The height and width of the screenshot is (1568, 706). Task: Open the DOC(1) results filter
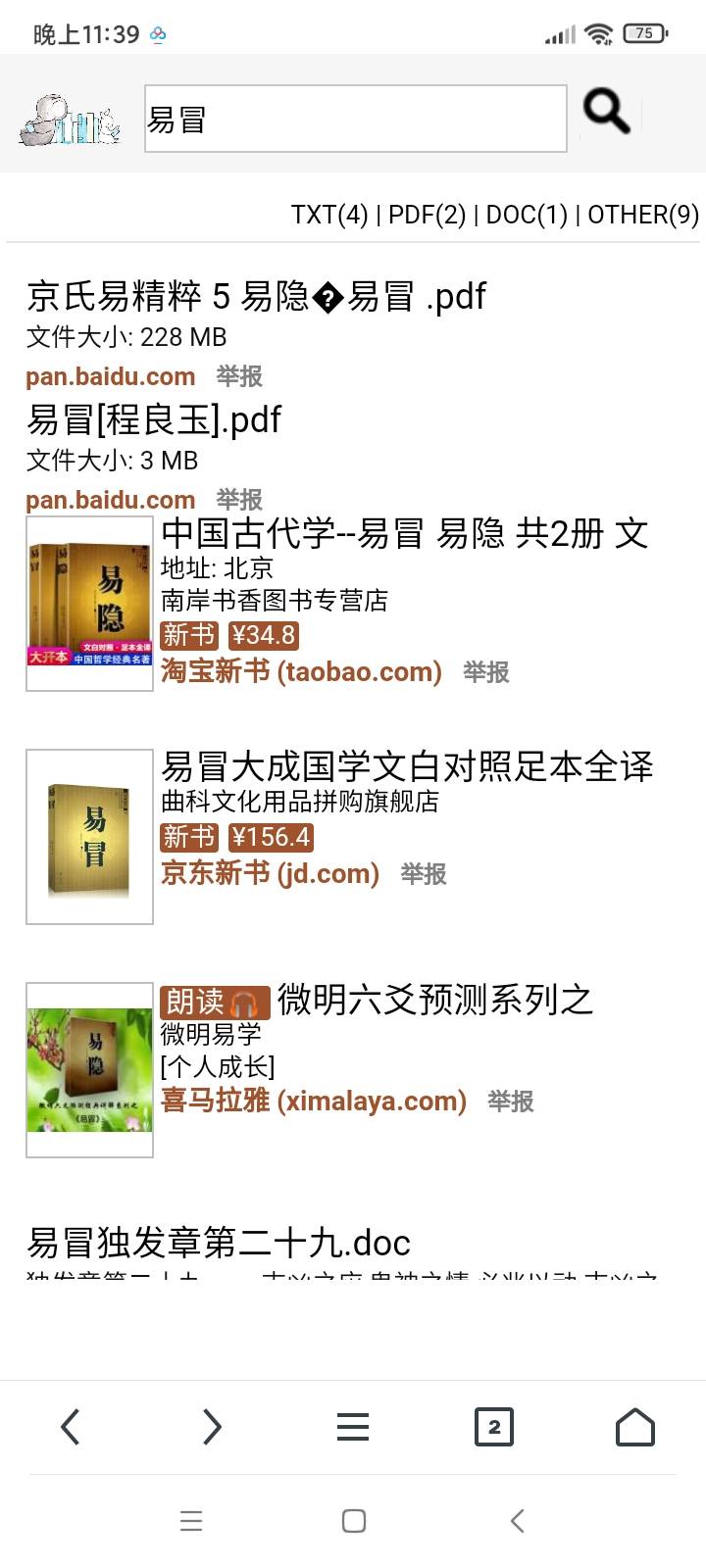pyautogui.click(x=523, y=215)
